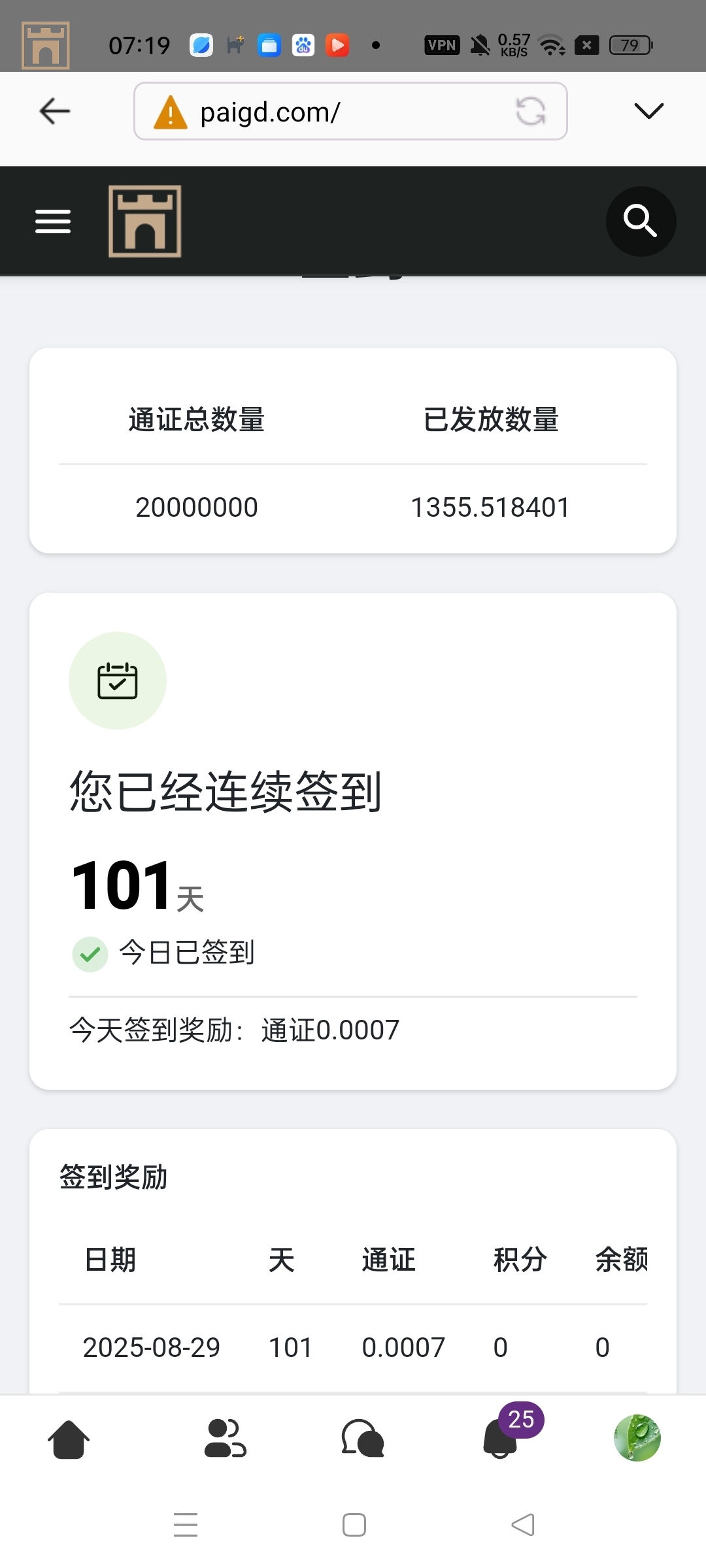Reload the page
The height and width of the screenshot is (1568, 706).
tap(530, 111)
